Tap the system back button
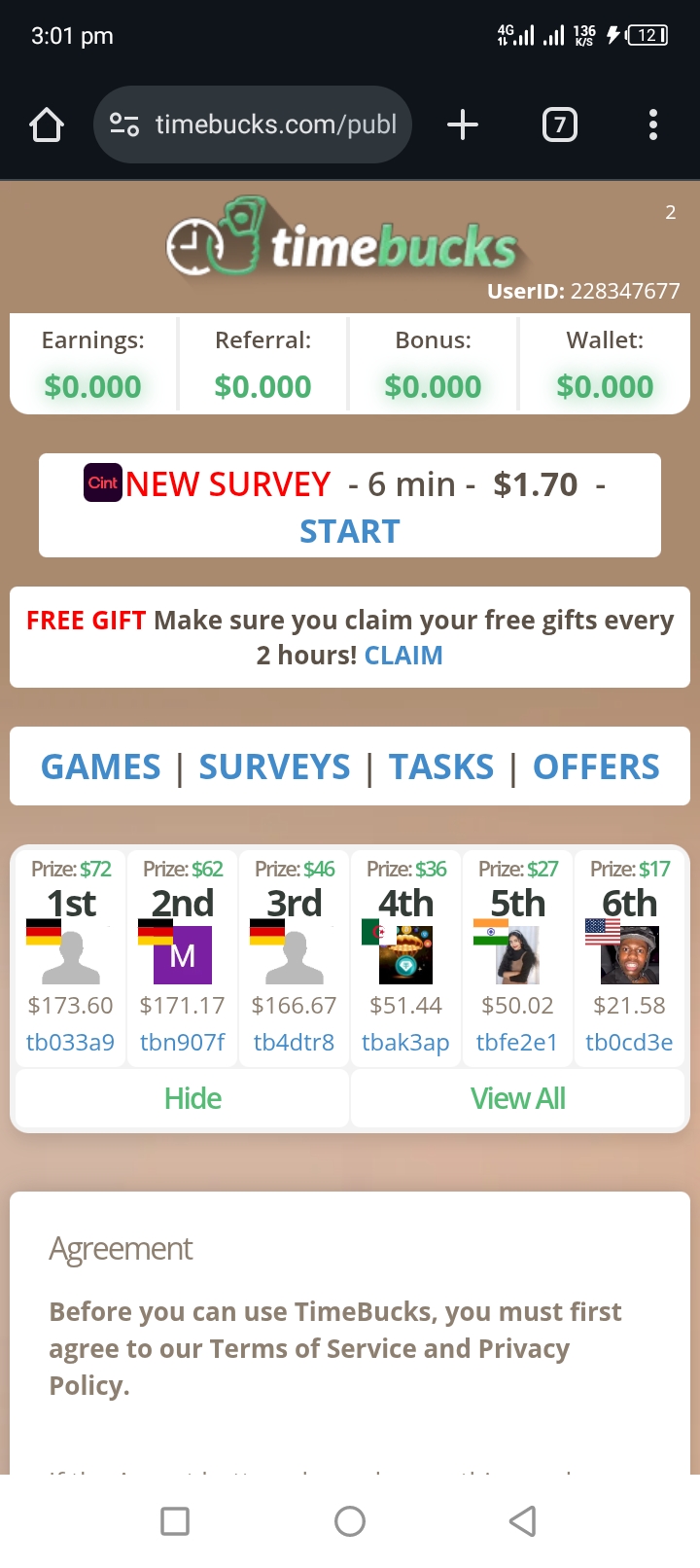Viewport: 700px width, 1568px height. [523, 1521]
